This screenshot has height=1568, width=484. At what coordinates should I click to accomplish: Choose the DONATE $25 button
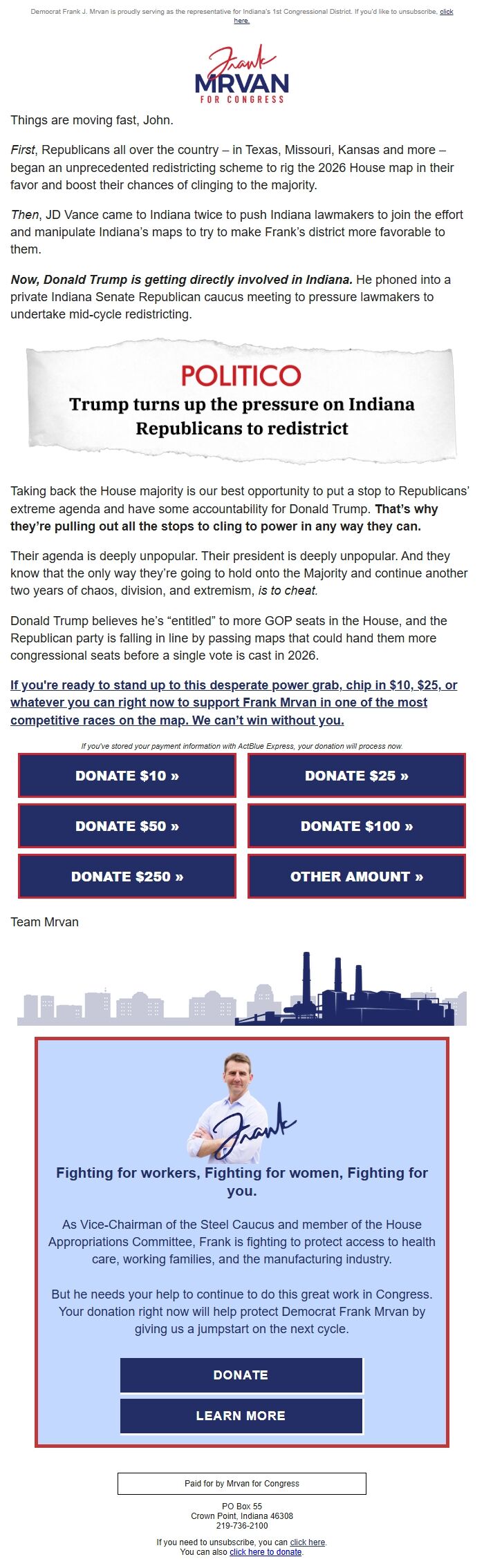[357, 776]
